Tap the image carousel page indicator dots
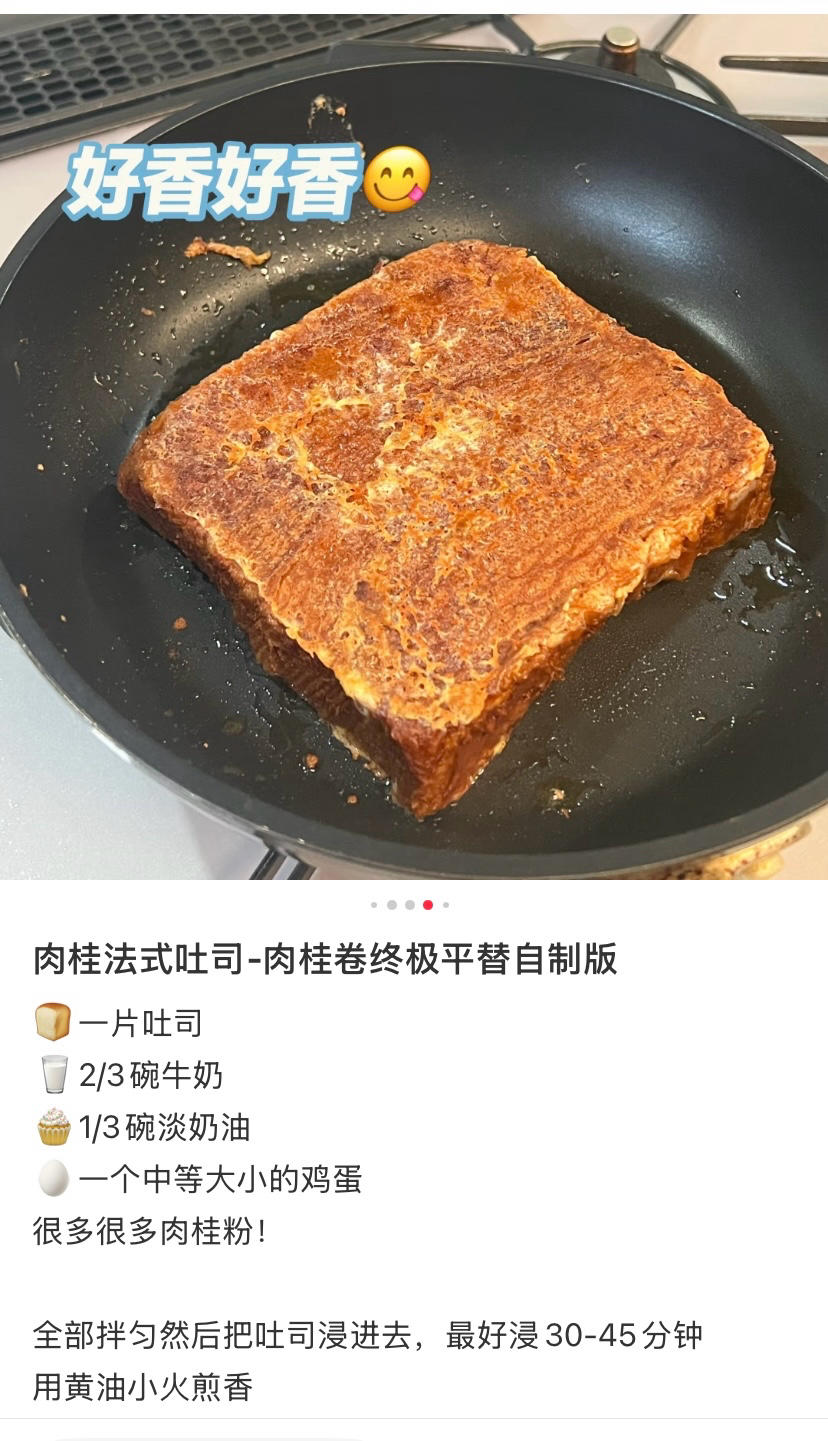The height and width of the screenshot is (1441, 828). (410, 905)
